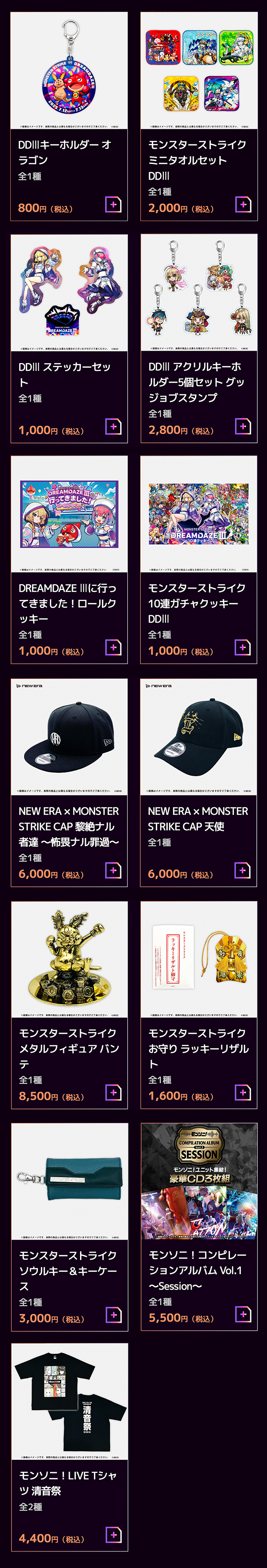
Task: View the DREAMDAZE Ⅲに行ってきました!ロールクッキー item
Action: [x=69, y=559]
